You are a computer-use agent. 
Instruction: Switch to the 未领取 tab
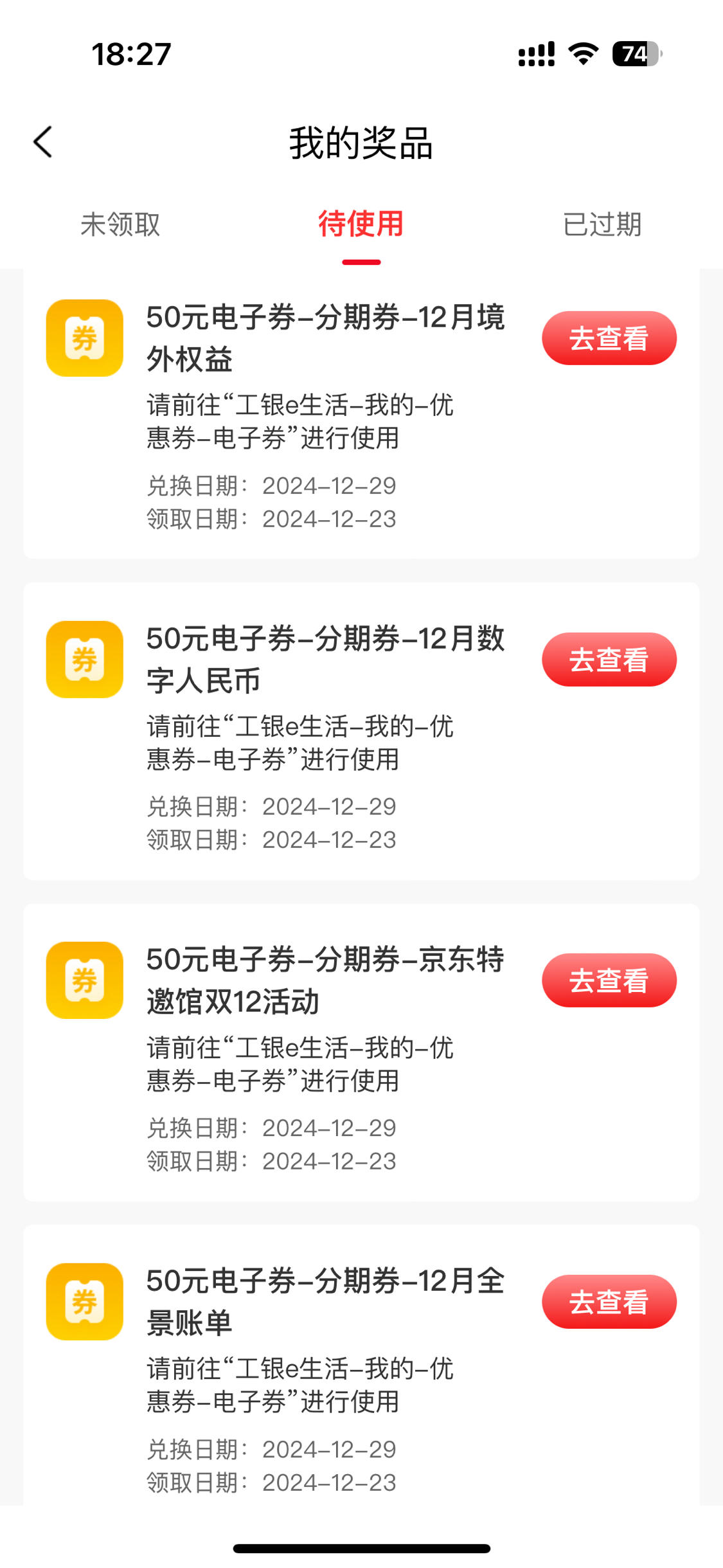[x=120, y=224]
